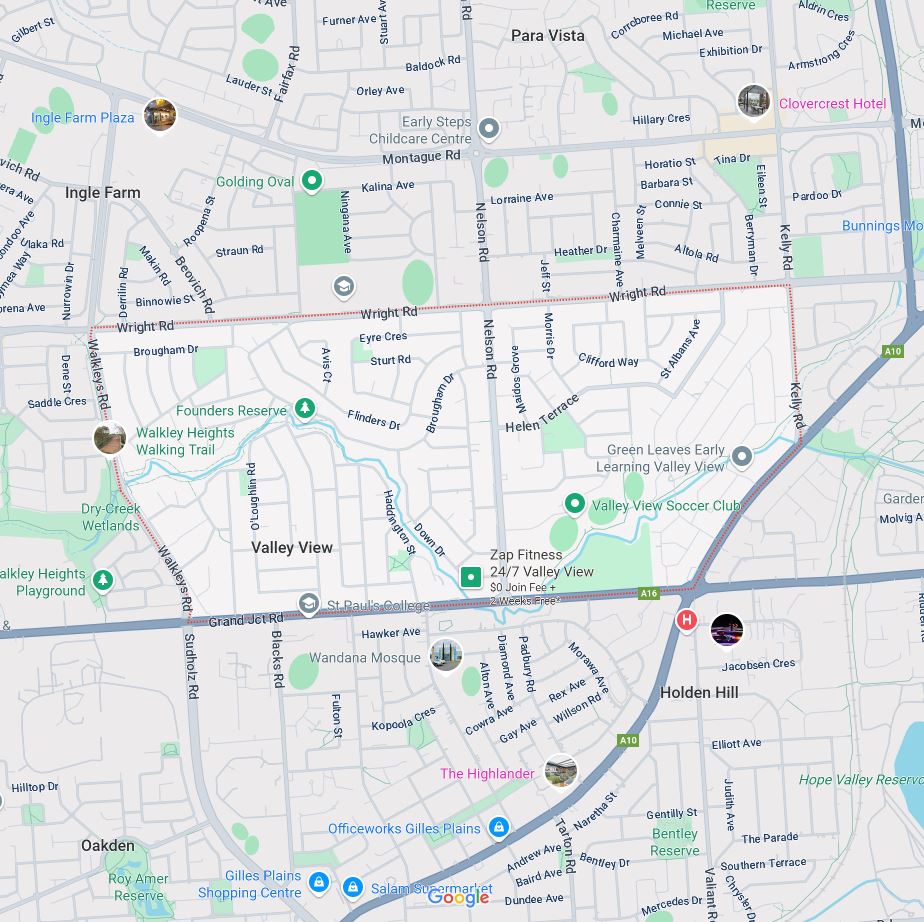The height and width of the screenshot is (922, 924).
Task: Open the Ingle Farm Plaza place marker
Action: tap(159, 115)
